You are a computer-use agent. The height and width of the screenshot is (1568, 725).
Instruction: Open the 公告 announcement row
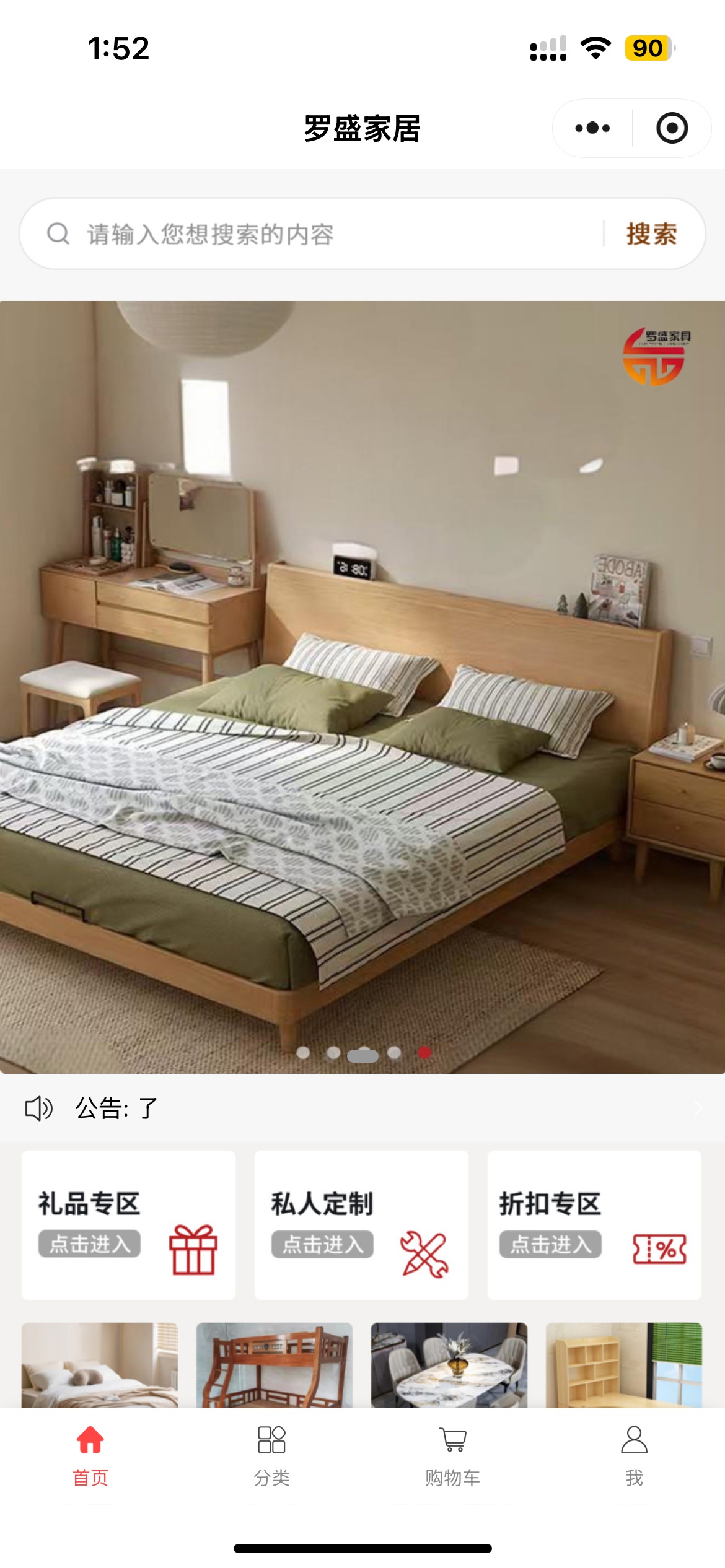tap(362, 1108)
